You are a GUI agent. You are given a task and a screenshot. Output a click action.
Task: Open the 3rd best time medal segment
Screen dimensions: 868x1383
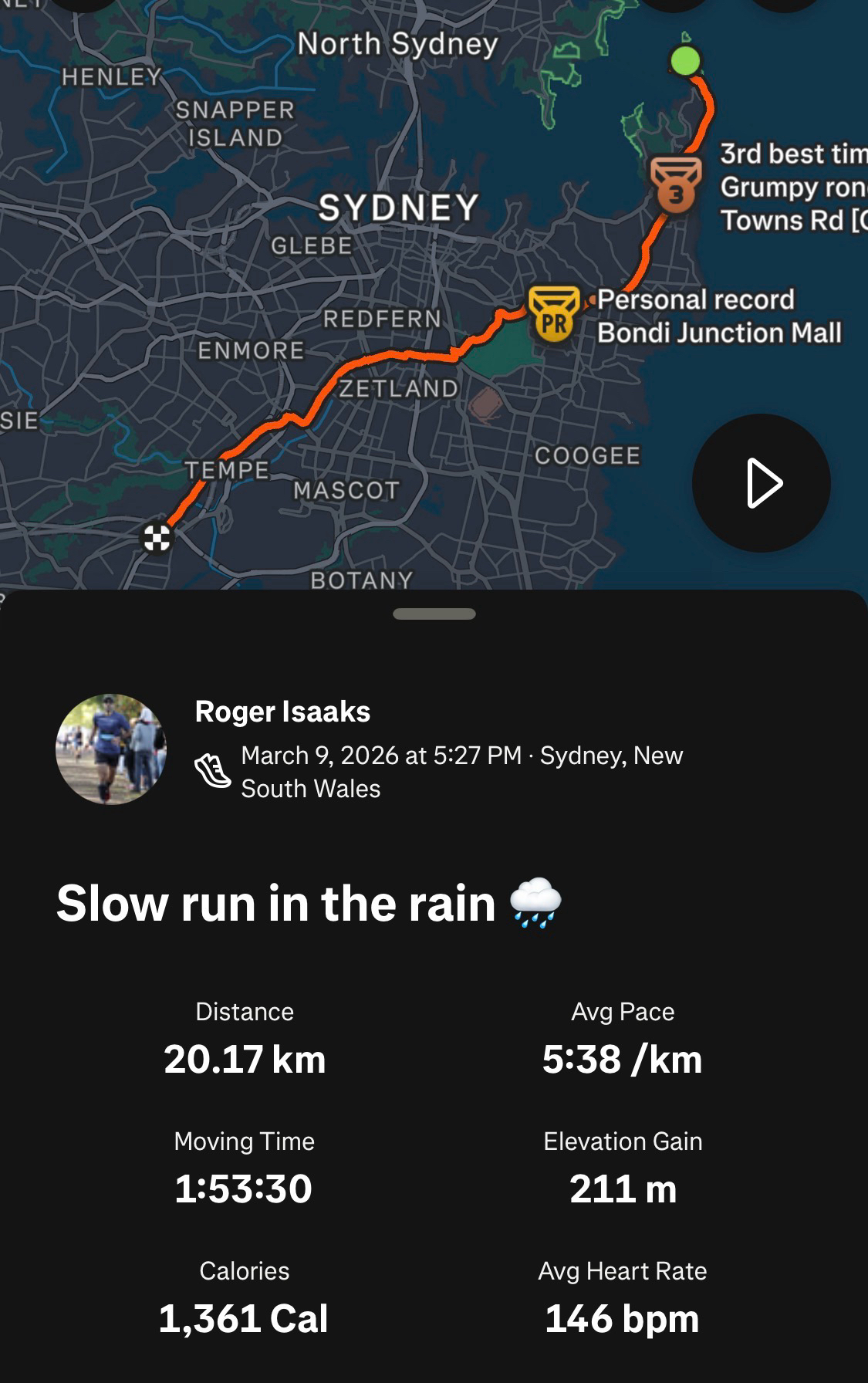[x=676, y=185]
